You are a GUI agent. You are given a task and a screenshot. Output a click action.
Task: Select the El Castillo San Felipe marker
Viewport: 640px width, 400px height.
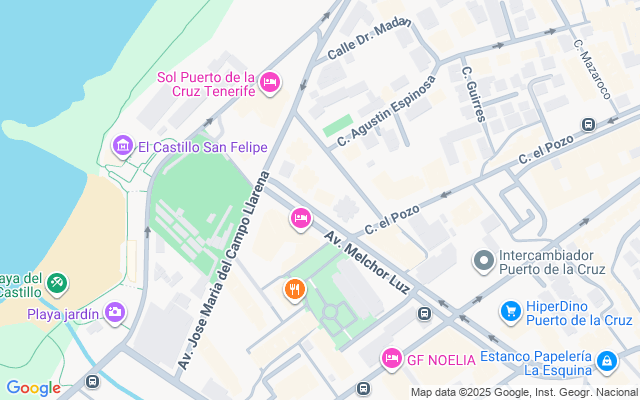pyautogui.click(x=123, y=147)
